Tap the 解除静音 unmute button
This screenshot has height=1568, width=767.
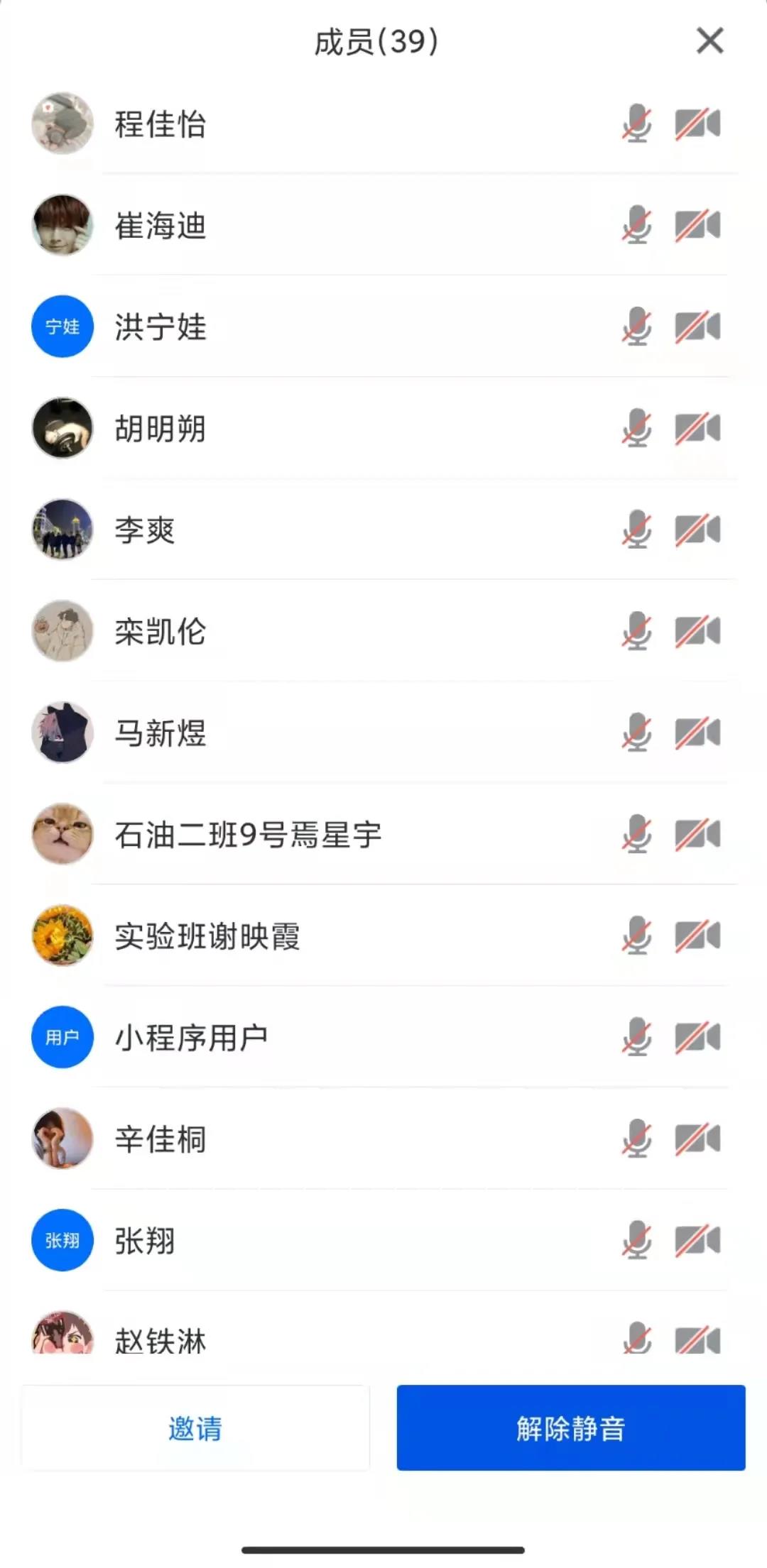tap(571, 1428)
